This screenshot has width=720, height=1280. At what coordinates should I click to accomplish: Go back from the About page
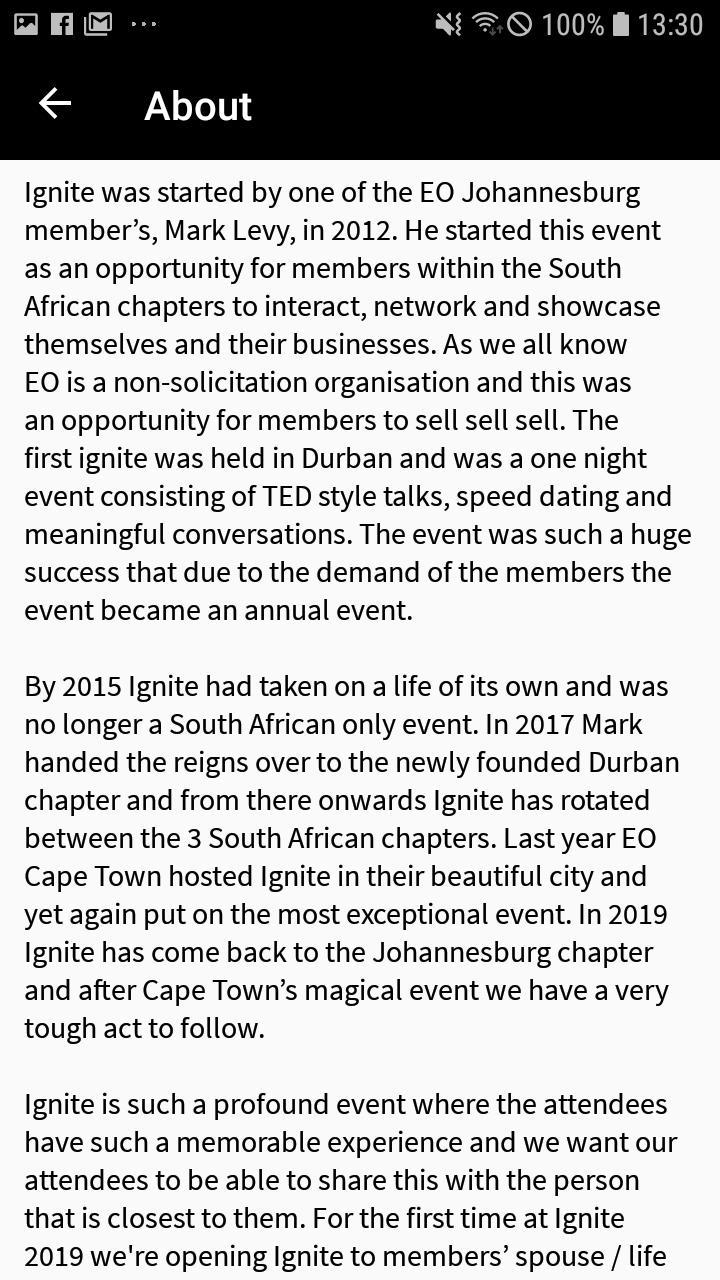click(x=55, y=104)
